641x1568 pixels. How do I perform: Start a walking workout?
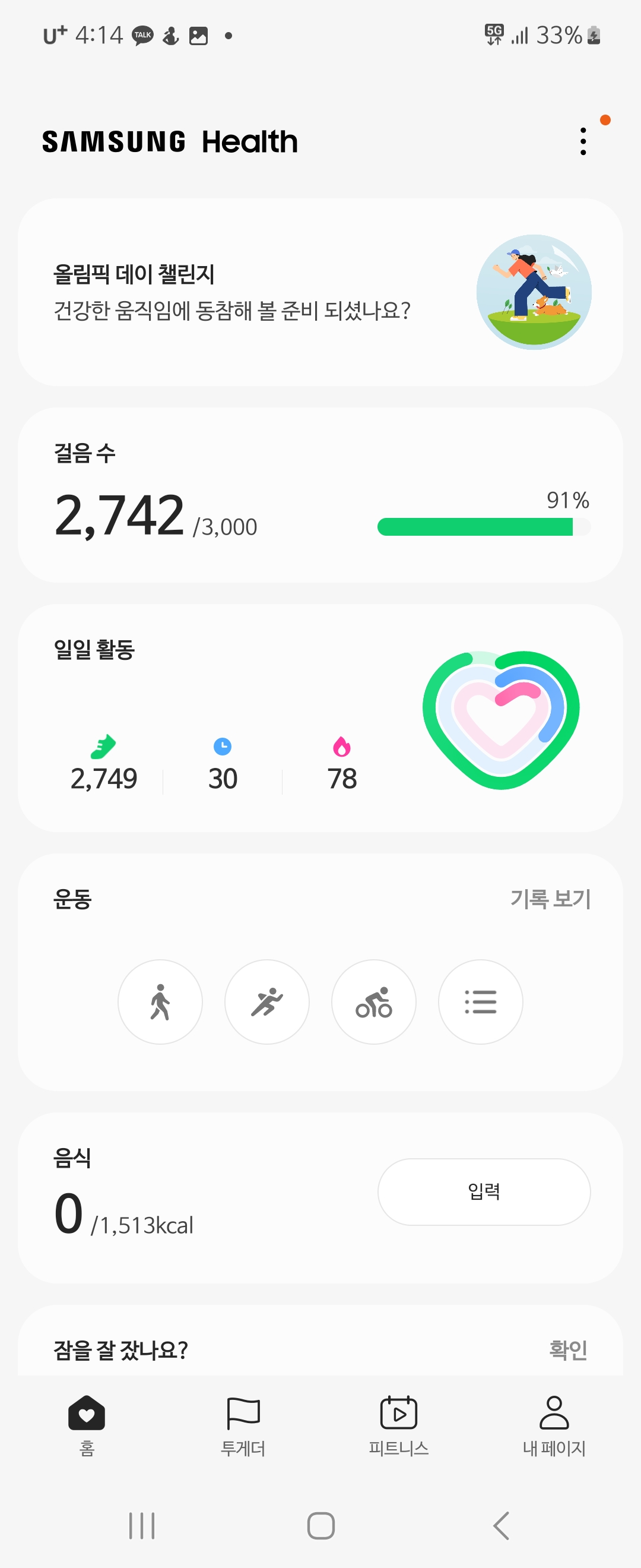coord(160,1002)
